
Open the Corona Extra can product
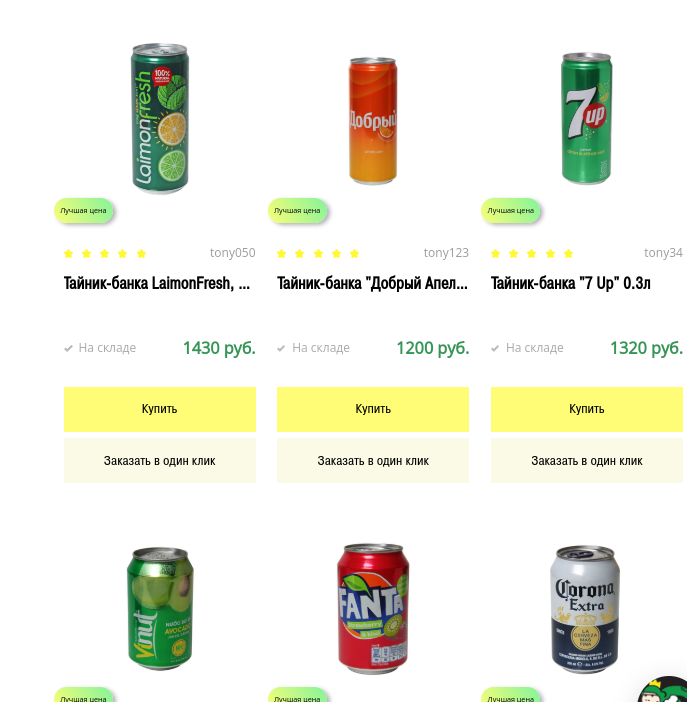point(586,608)
